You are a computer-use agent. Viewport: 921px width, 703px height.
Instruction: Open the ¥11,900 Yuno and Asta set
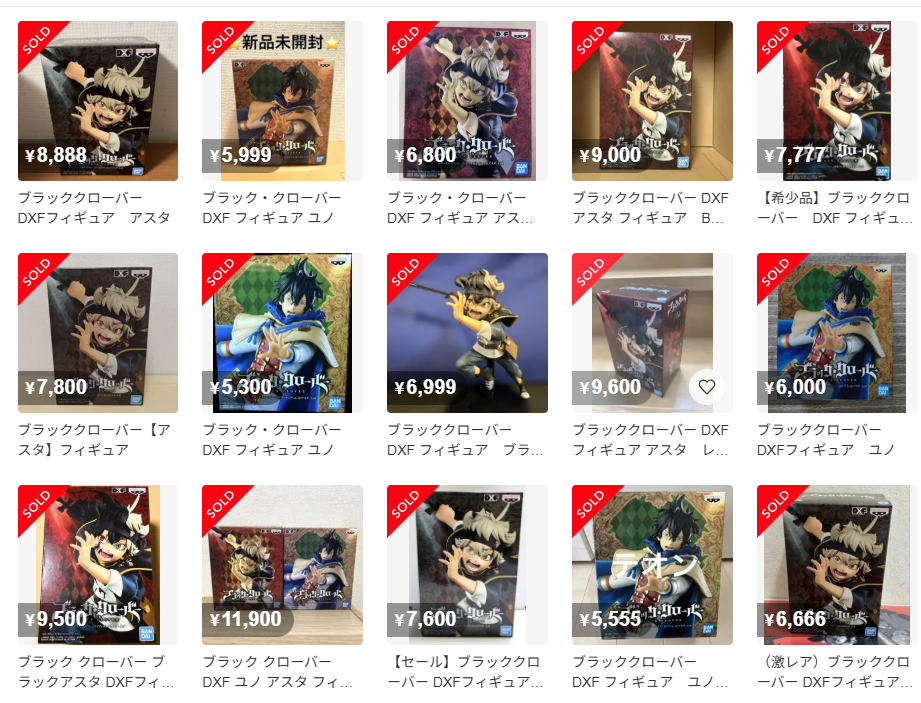tap(282, 564)
